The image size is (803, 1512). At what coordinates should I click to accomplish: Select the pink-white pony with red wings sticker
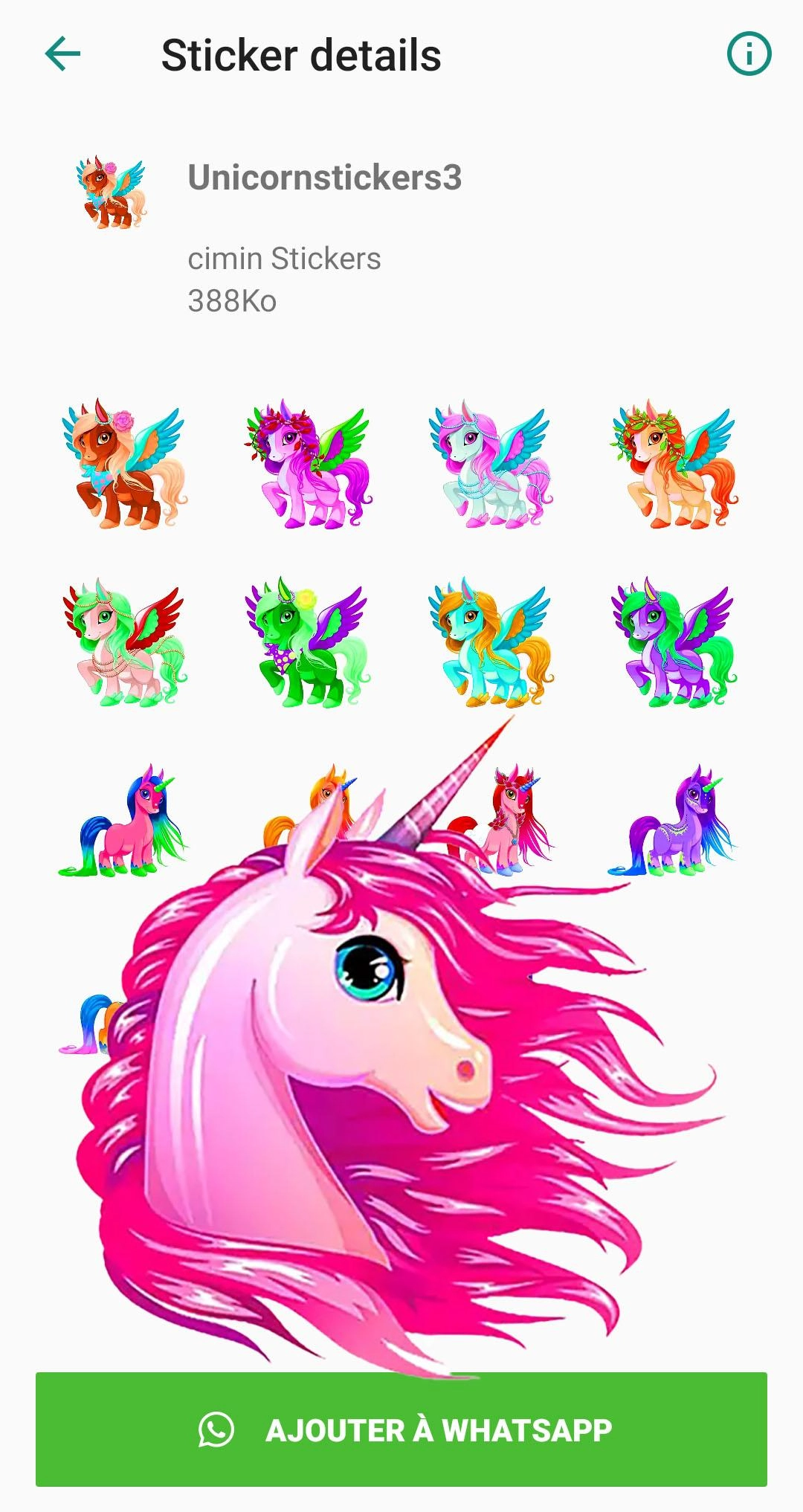click(x=124, y=643)
